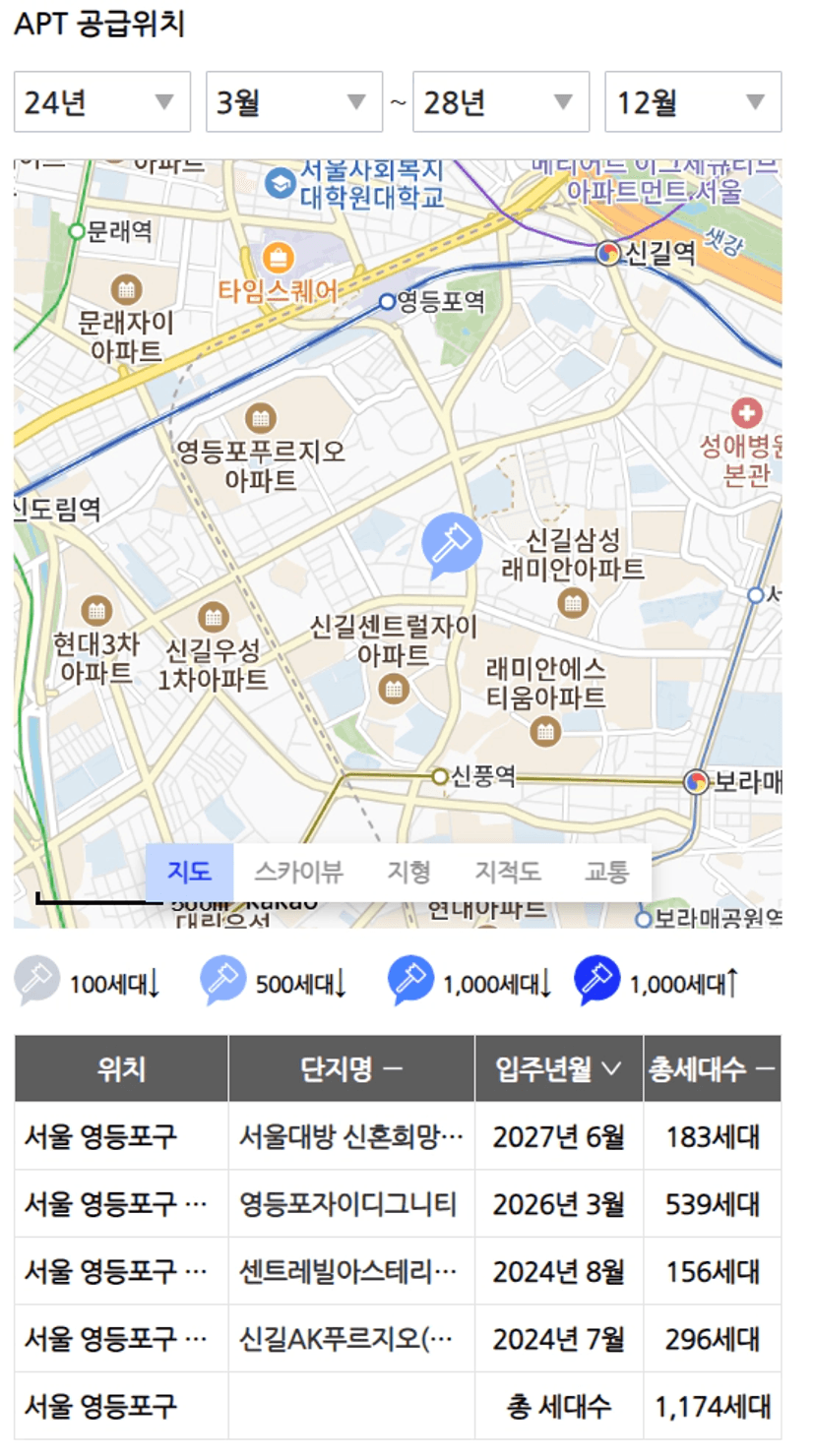Screen dimensions: 814x1456
Task: Show the 교통 traffic layer
Action: pos(606,873)
